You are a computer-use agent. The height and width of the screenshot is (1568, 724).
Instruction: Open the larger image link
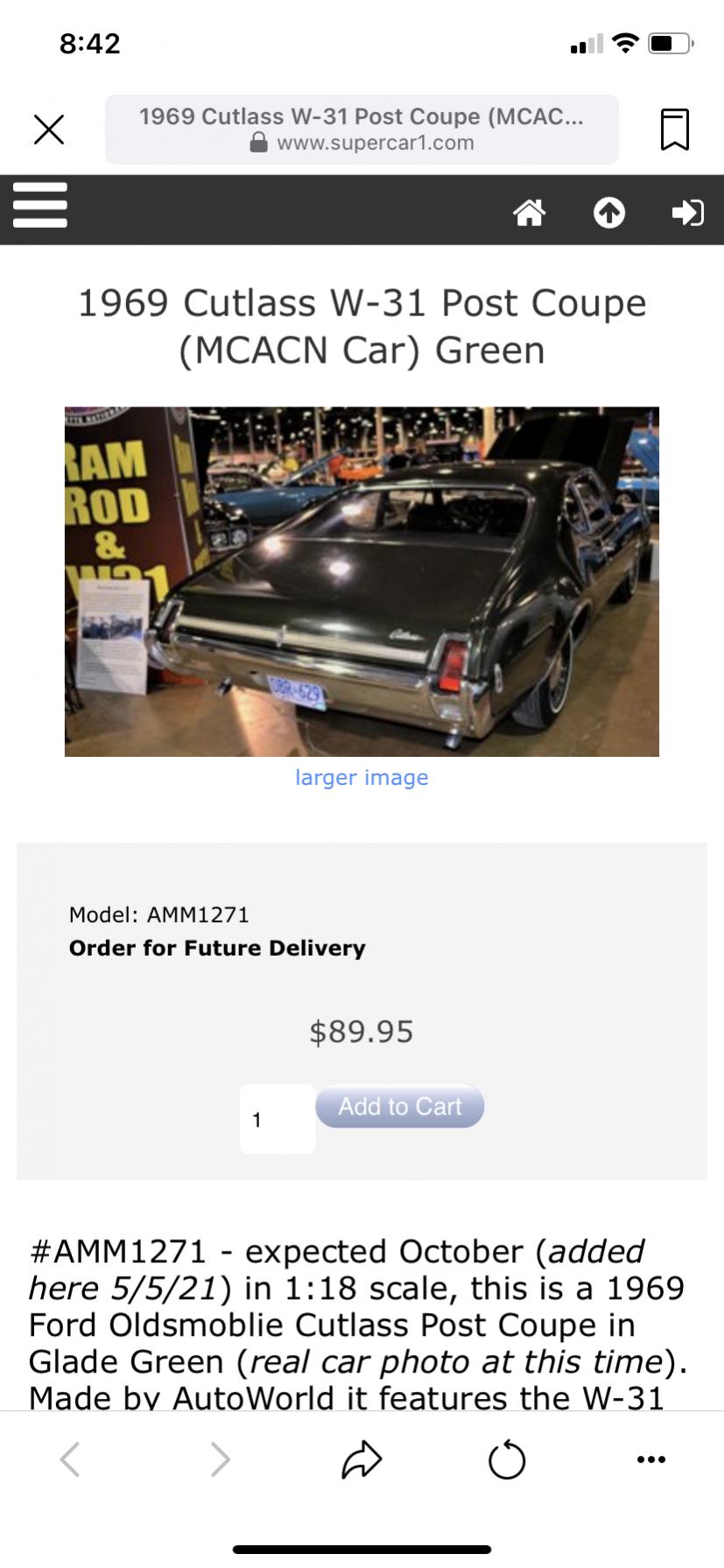click(x=362, y=778)
